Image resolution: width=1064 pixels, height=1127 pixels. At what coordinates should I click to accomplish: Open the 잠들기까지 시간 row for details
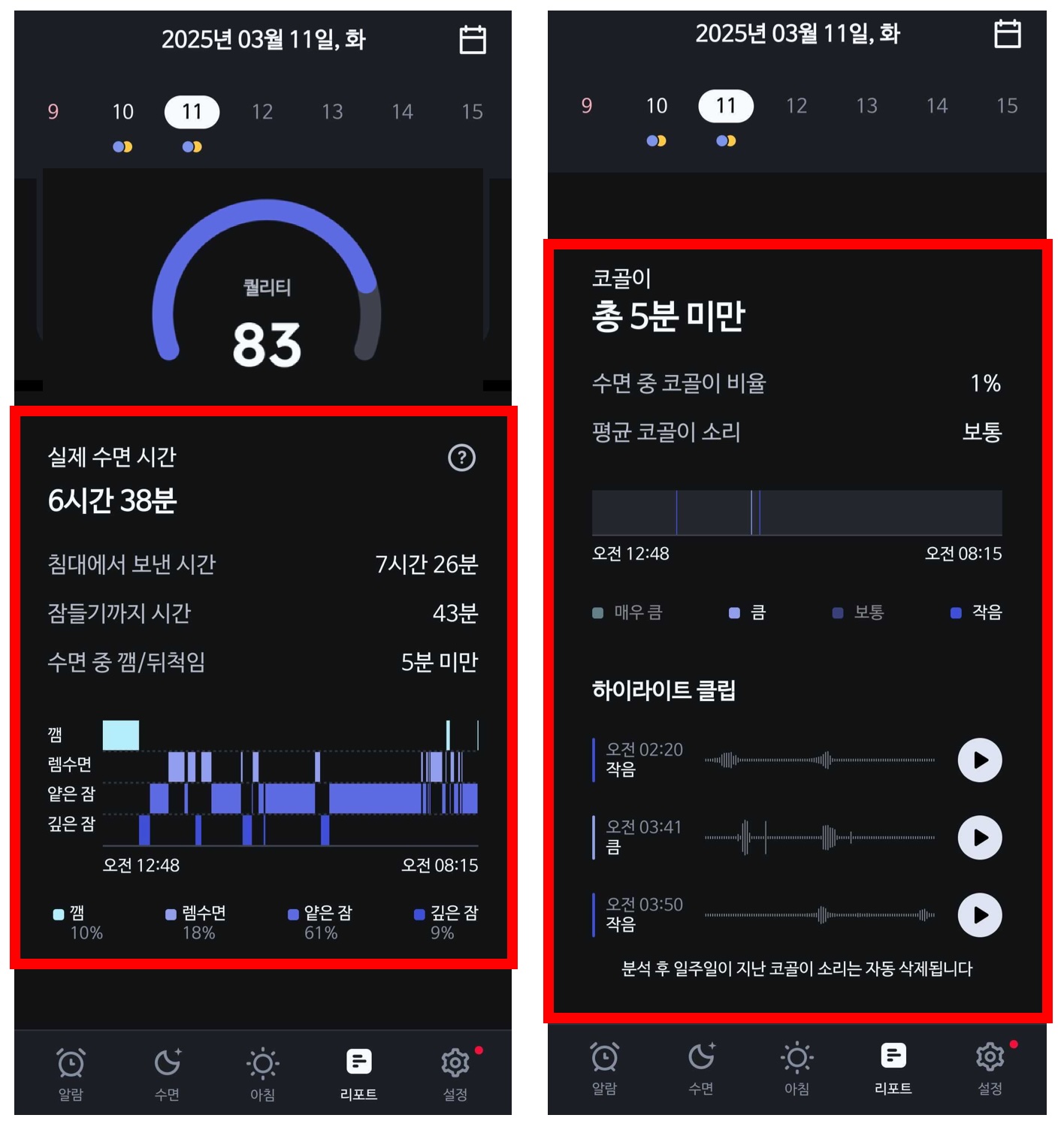pyautogui.click(x=263, y=614)
